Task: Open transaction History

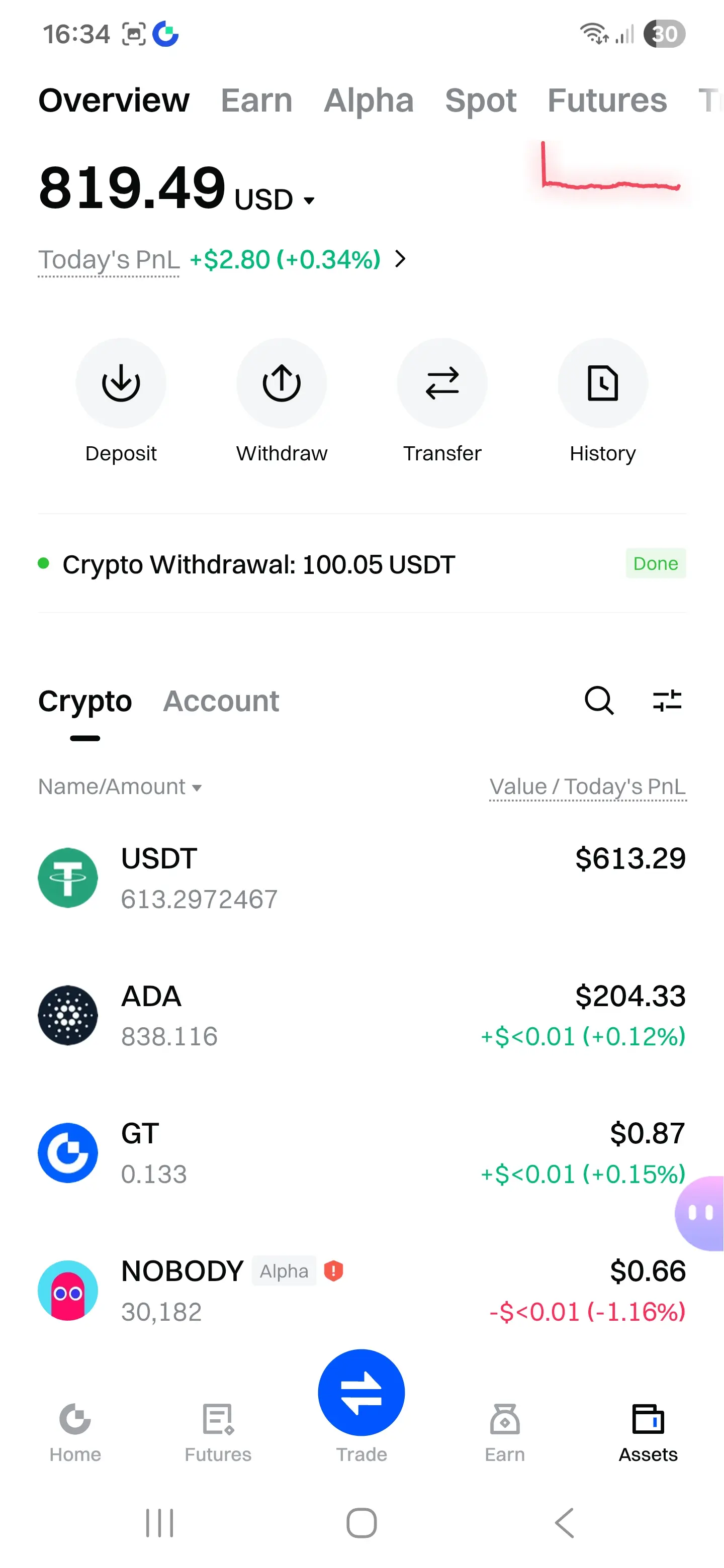Action: (603, 402)
